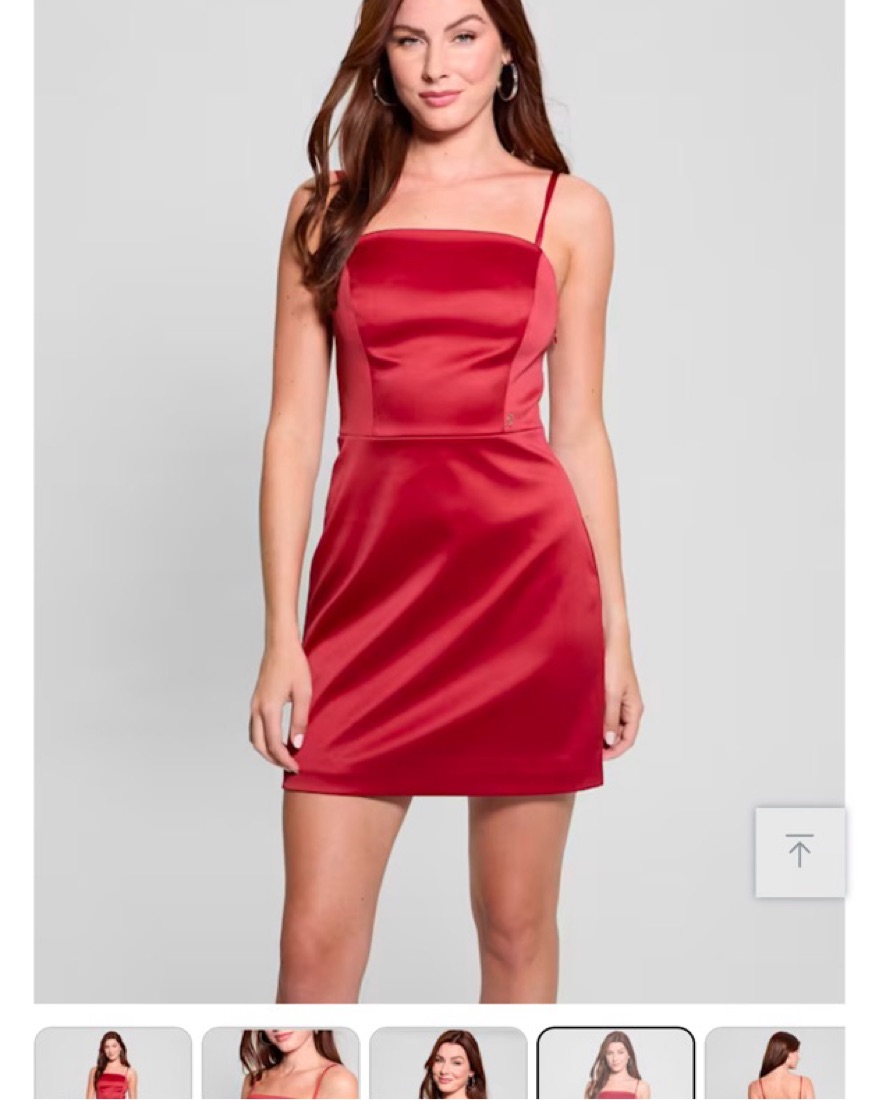Viewport: 879px width, 1100px height.
Task: Select the cropped neckline close-up thumbnail
Action: pyautogui.click(x=281, y=1064)
